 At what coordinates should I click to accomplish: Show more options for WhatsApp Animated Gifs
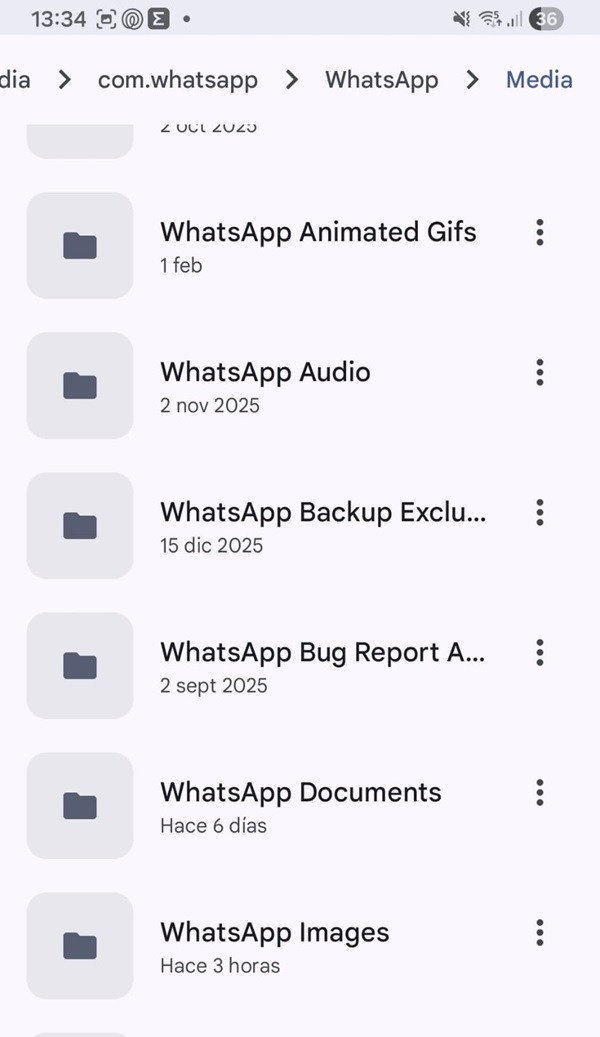pos(540,233)
